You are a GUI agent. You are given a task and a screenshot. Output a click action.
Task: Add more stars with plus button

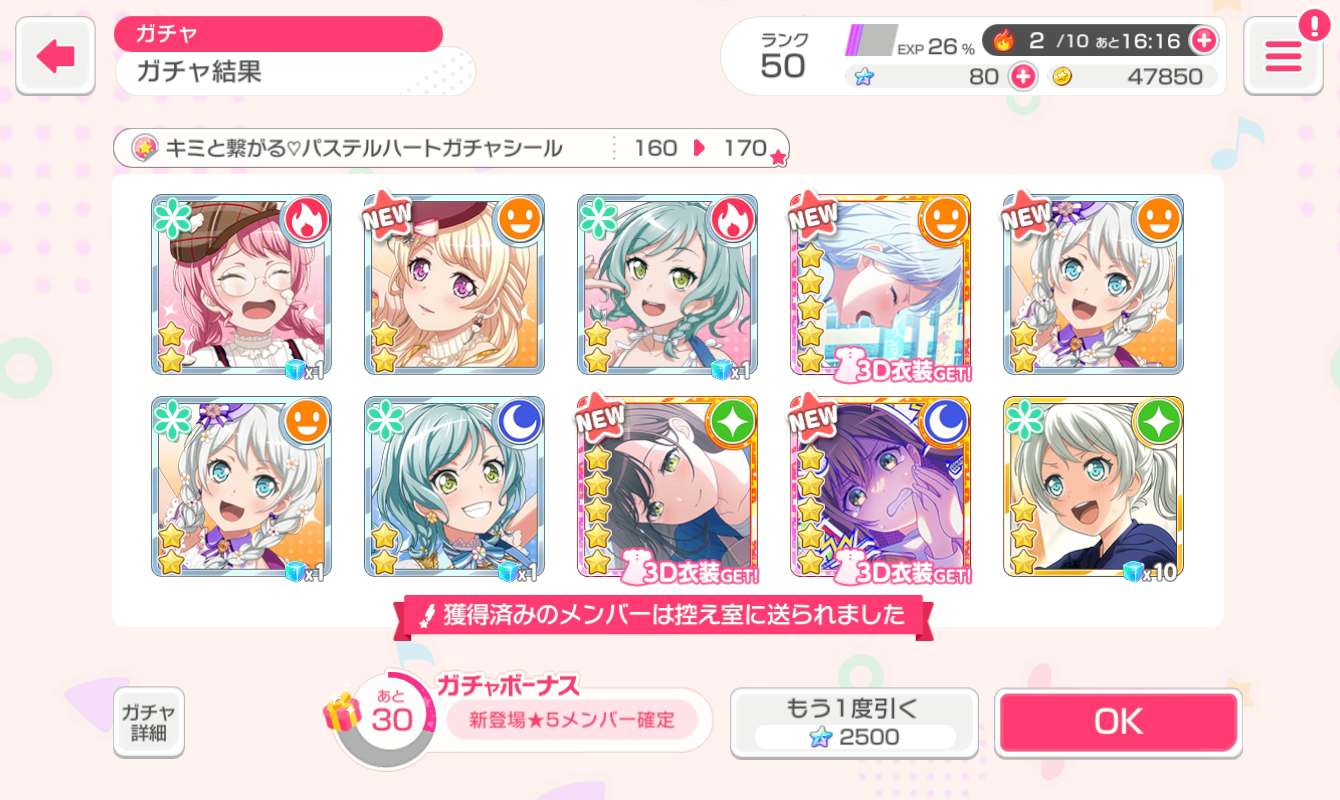[x=1022, y=76]
